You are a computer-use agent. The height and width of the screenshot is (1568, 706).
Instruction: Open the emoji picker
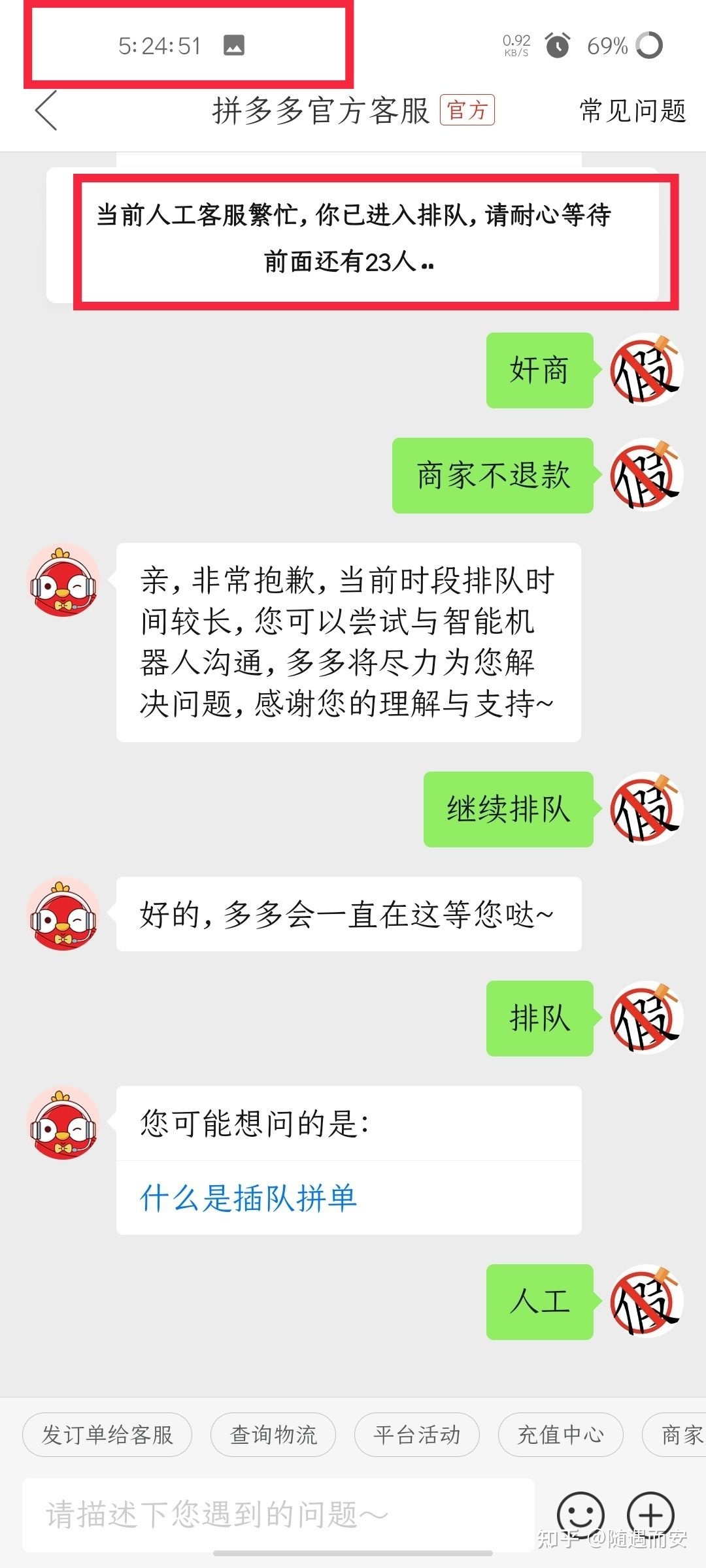click(x=580, y=1514)
